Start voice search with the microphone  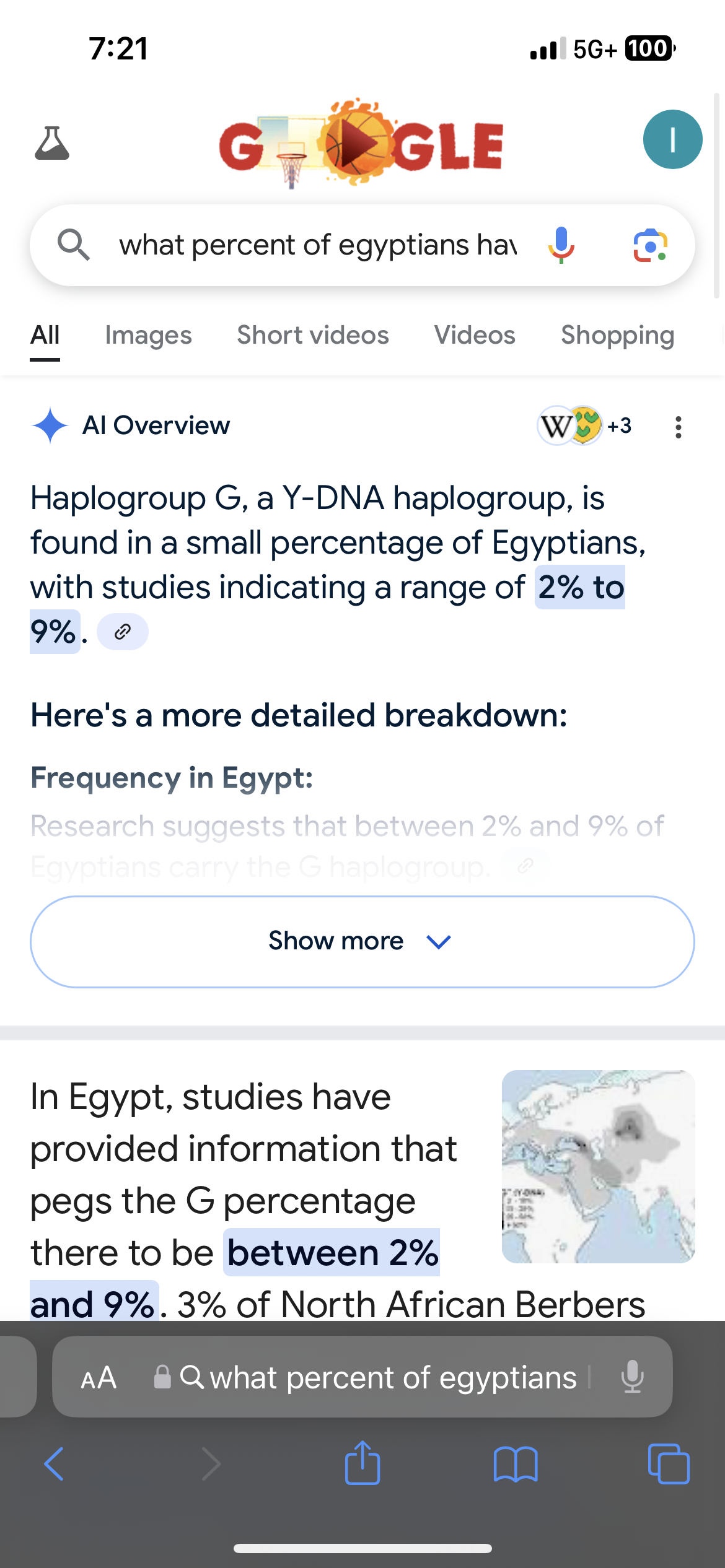[561, 245]
